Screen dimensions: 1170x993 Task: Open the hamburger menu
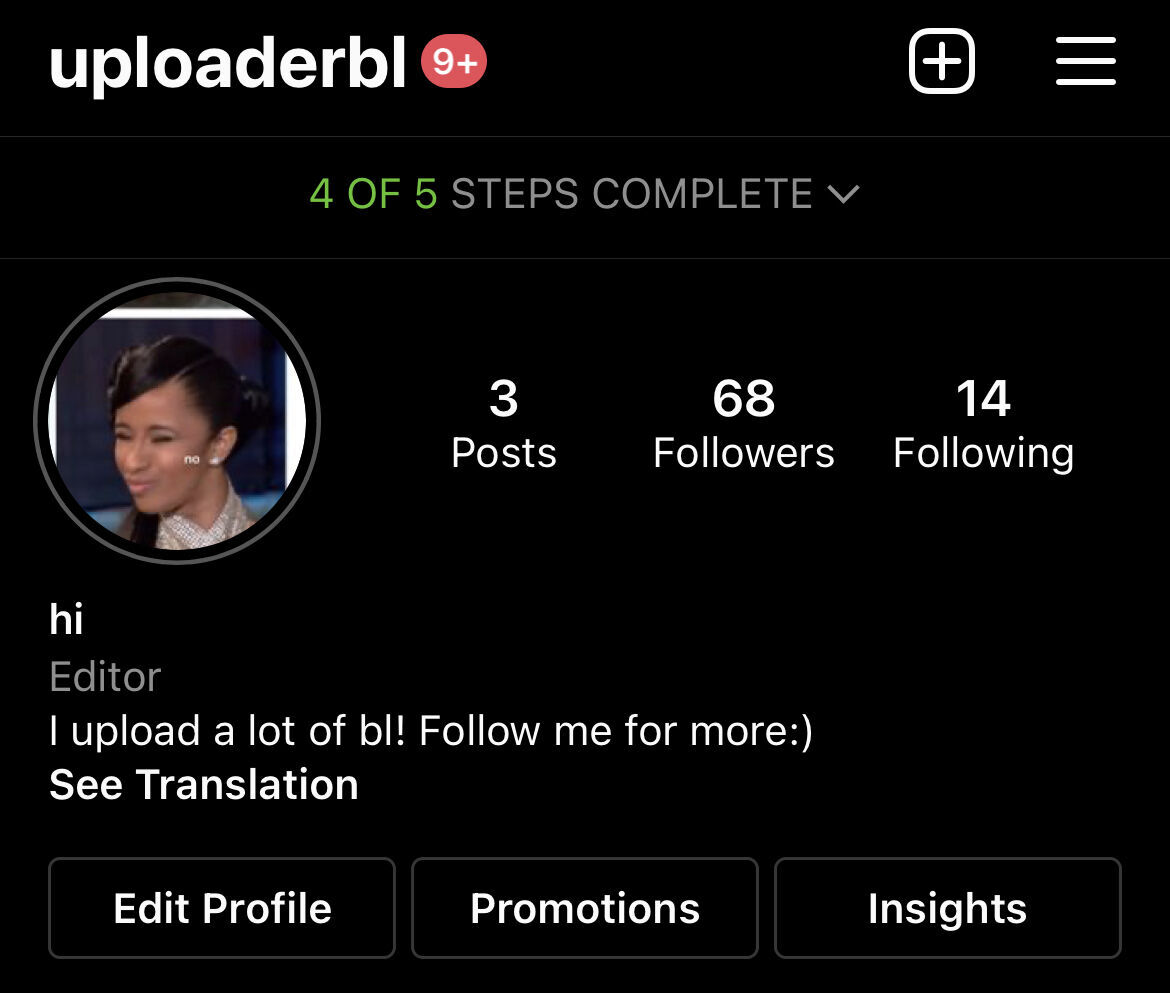point(1086,61)
